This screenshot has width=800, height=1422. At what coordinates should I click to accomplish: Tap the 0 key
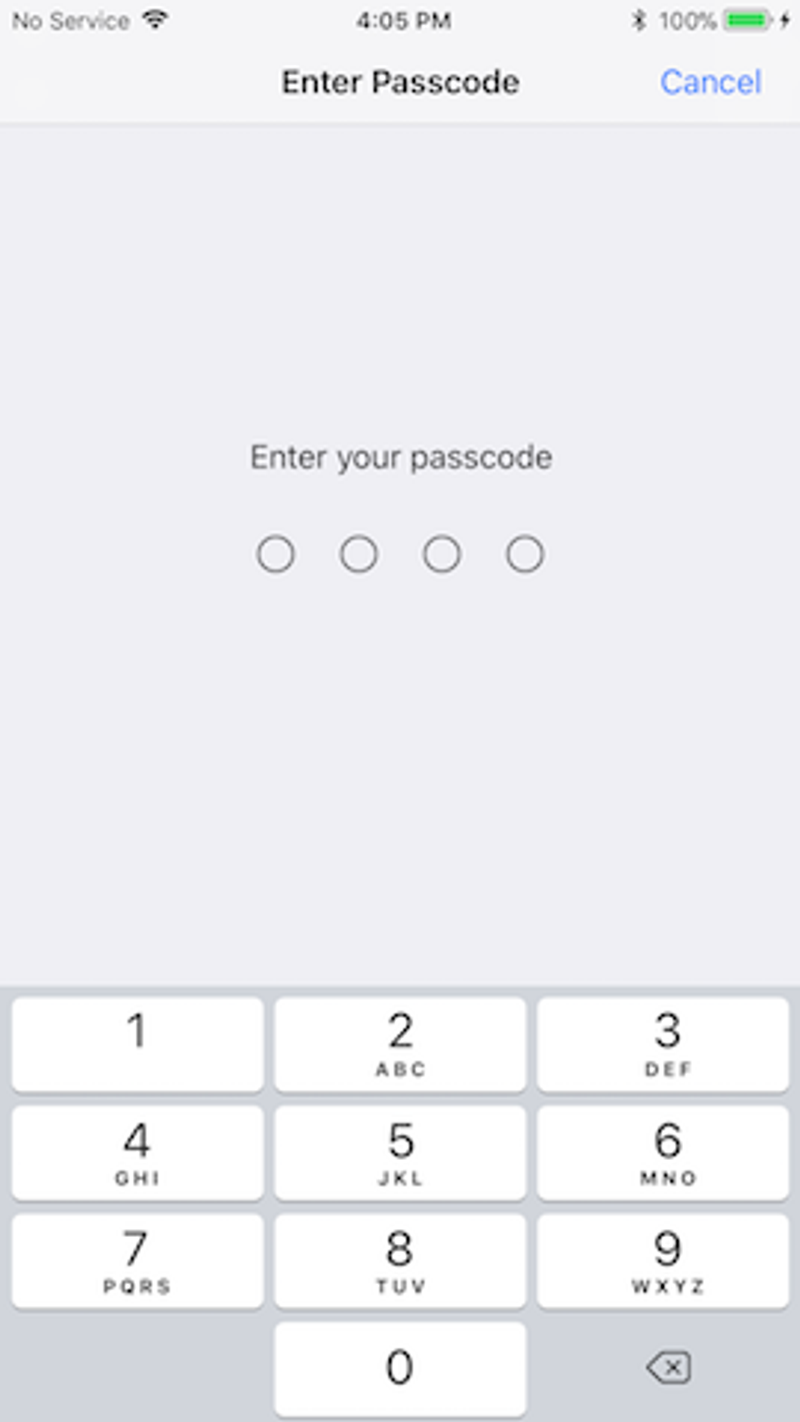tap(400, 1368)
